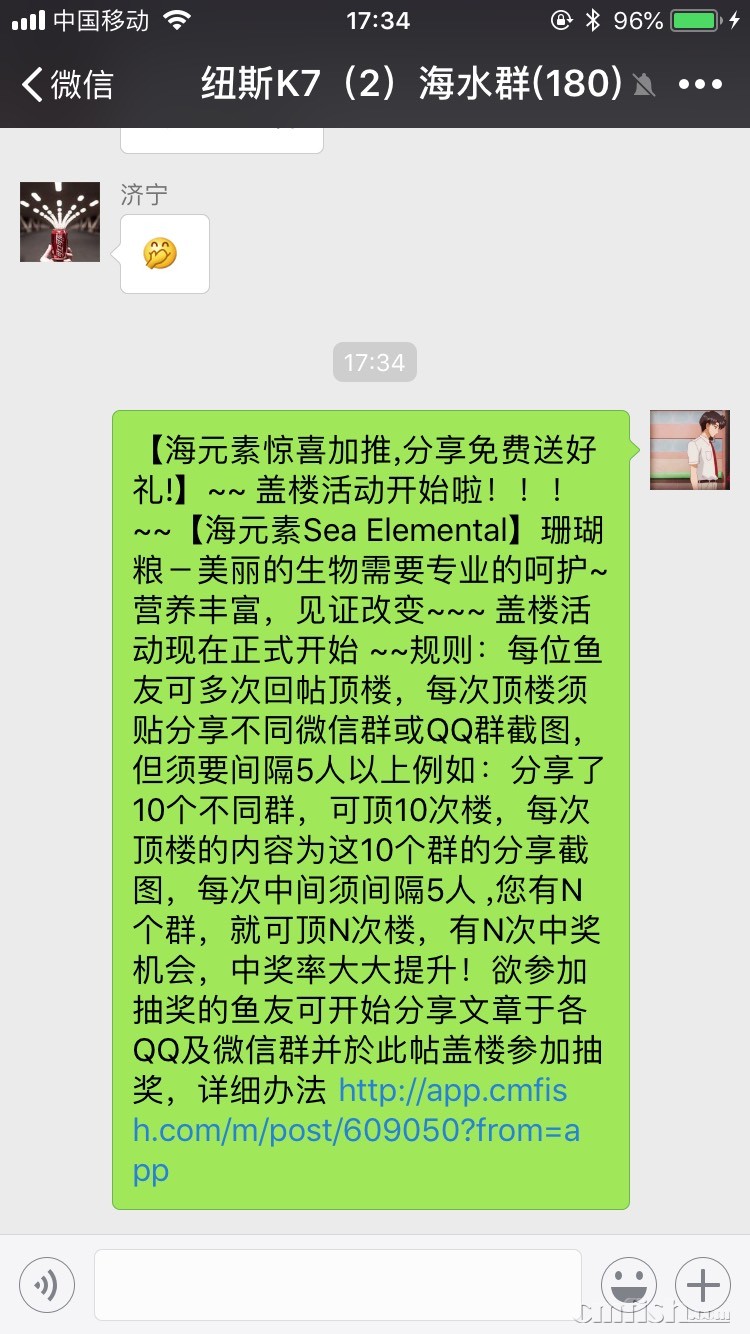
Task: Focus the message text field
Action: coord(338,1284)
